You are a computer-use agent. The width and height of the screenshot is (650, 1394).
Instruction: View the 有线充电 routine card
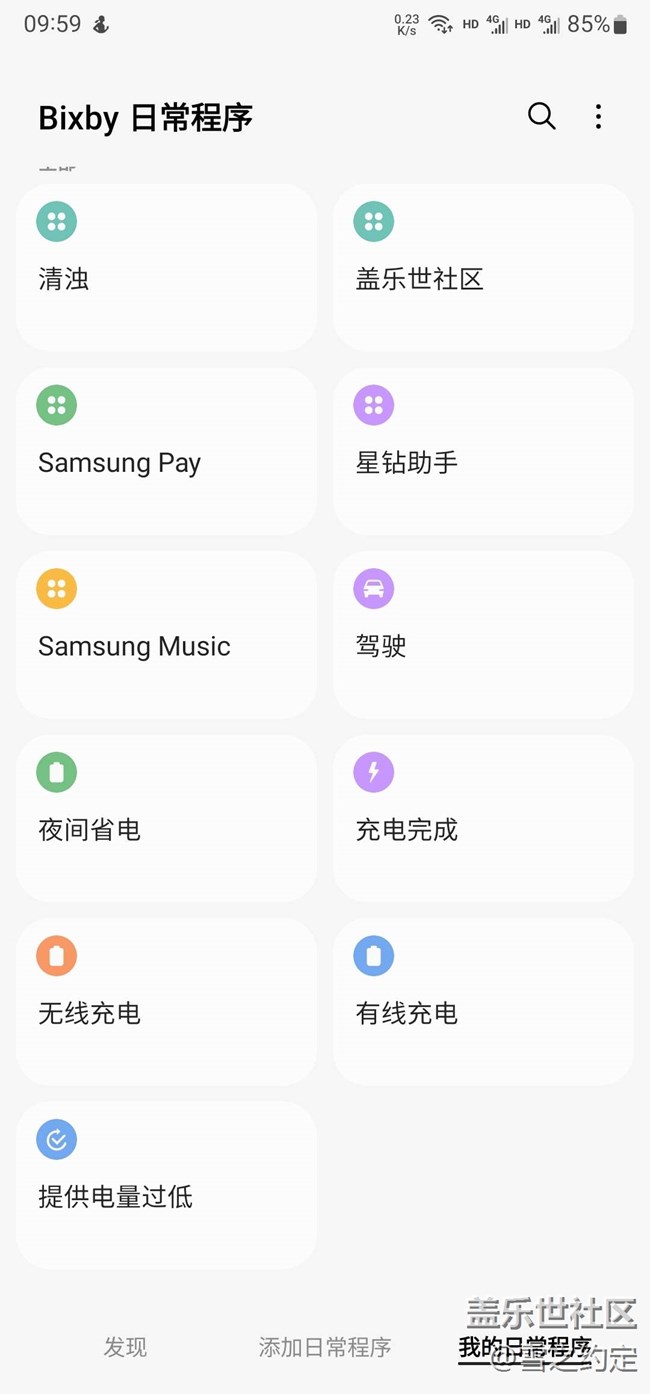(483, 1001)
